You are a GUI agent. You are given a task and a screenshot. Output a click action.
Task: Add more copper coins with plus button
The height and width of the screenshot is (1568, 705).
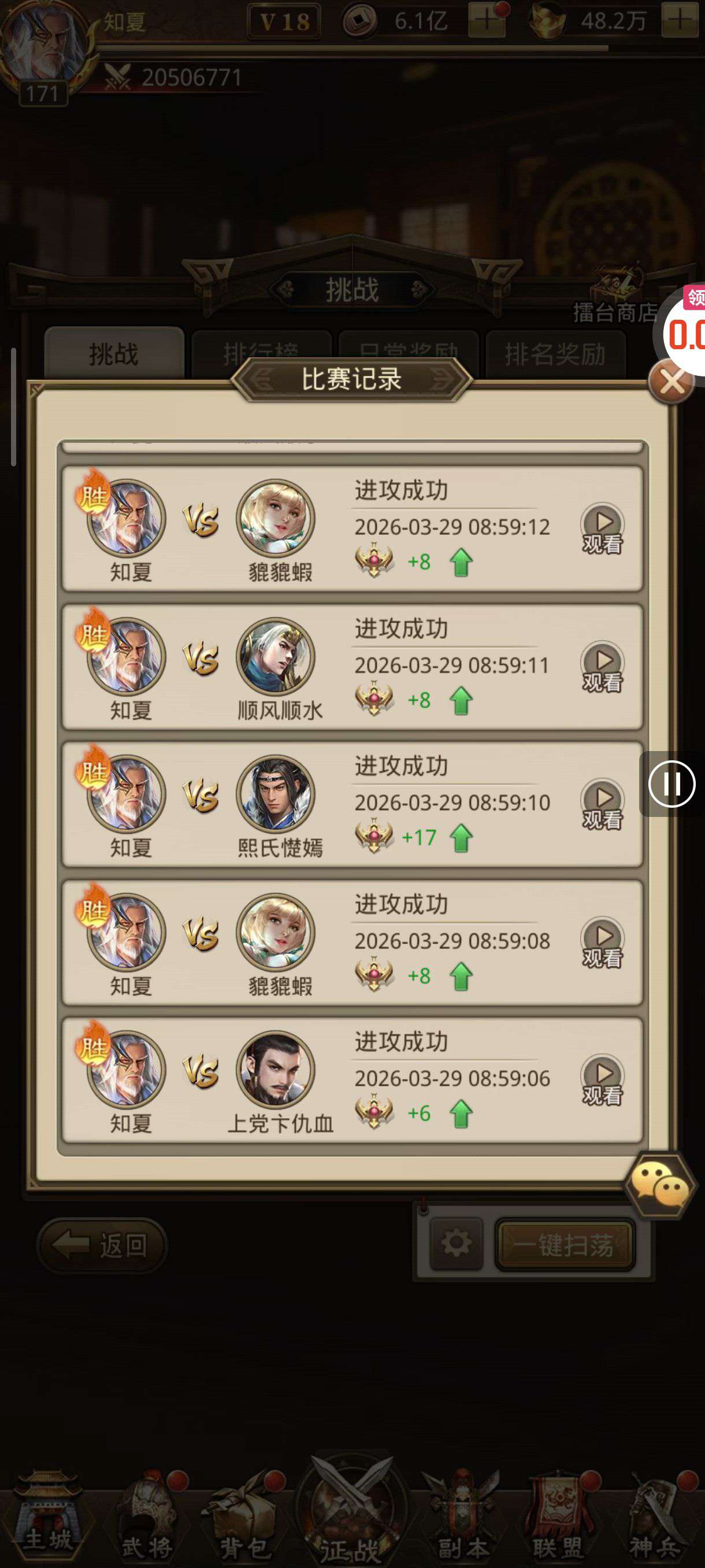pyautogui.click(x=486, y=21)
